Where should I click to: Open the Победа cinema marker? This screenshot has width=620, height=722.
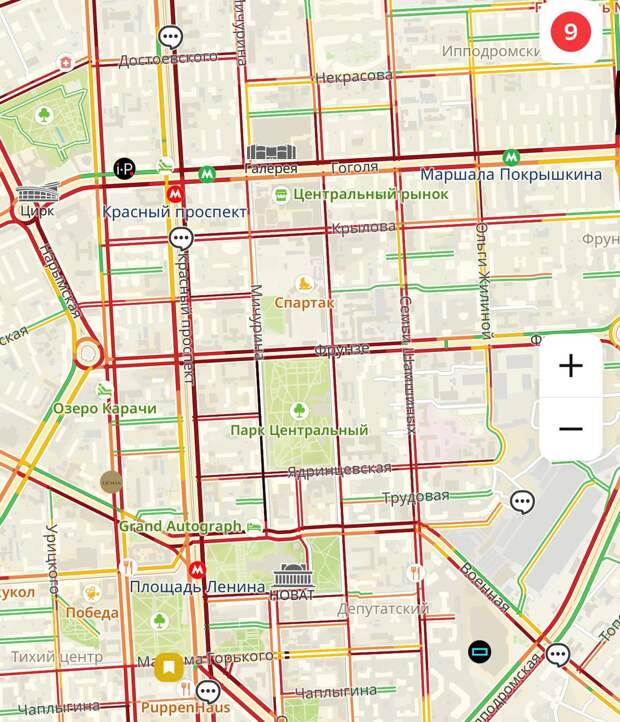[92, 593]
